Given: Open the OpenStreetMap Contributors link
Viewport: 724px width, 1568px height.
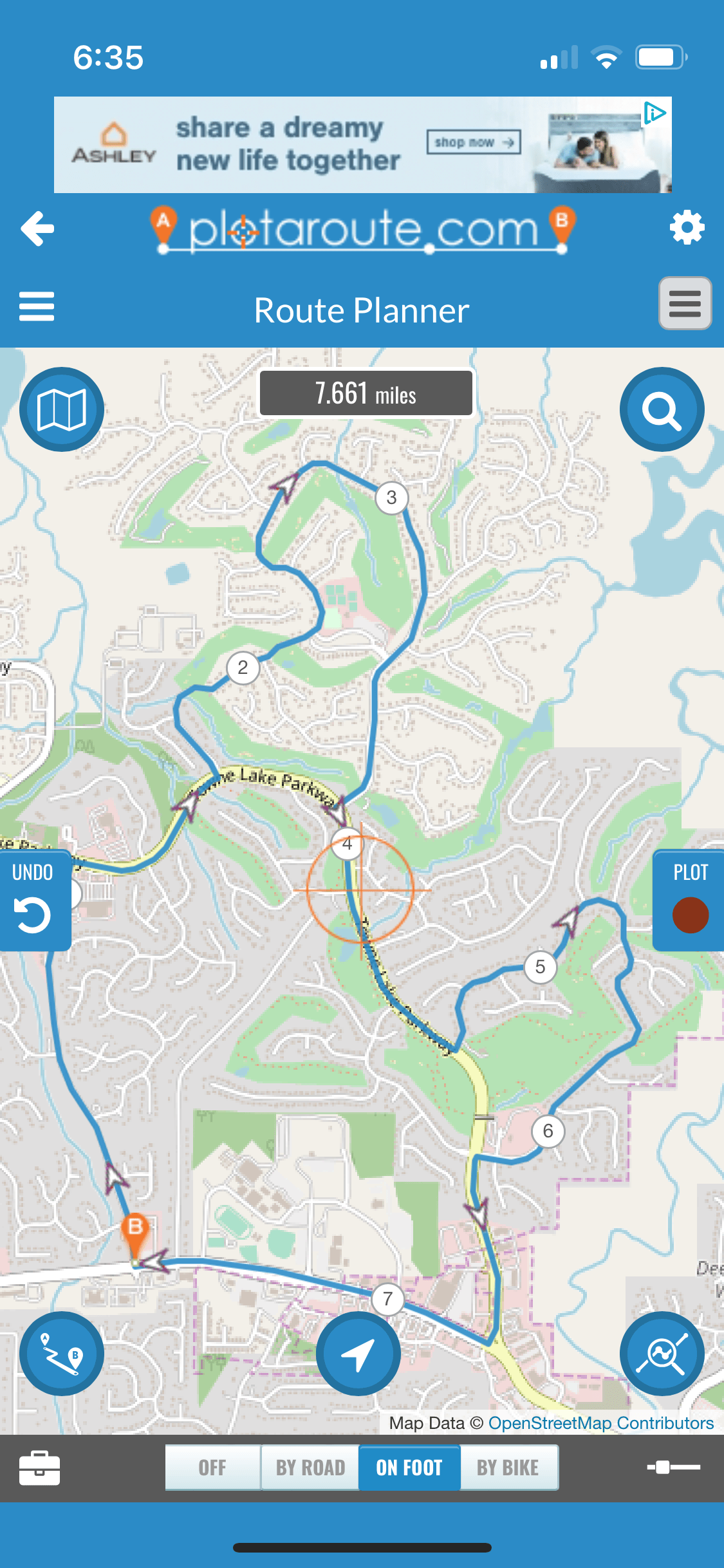Looking at the screenshot, I should click(x=600, y=1423).
